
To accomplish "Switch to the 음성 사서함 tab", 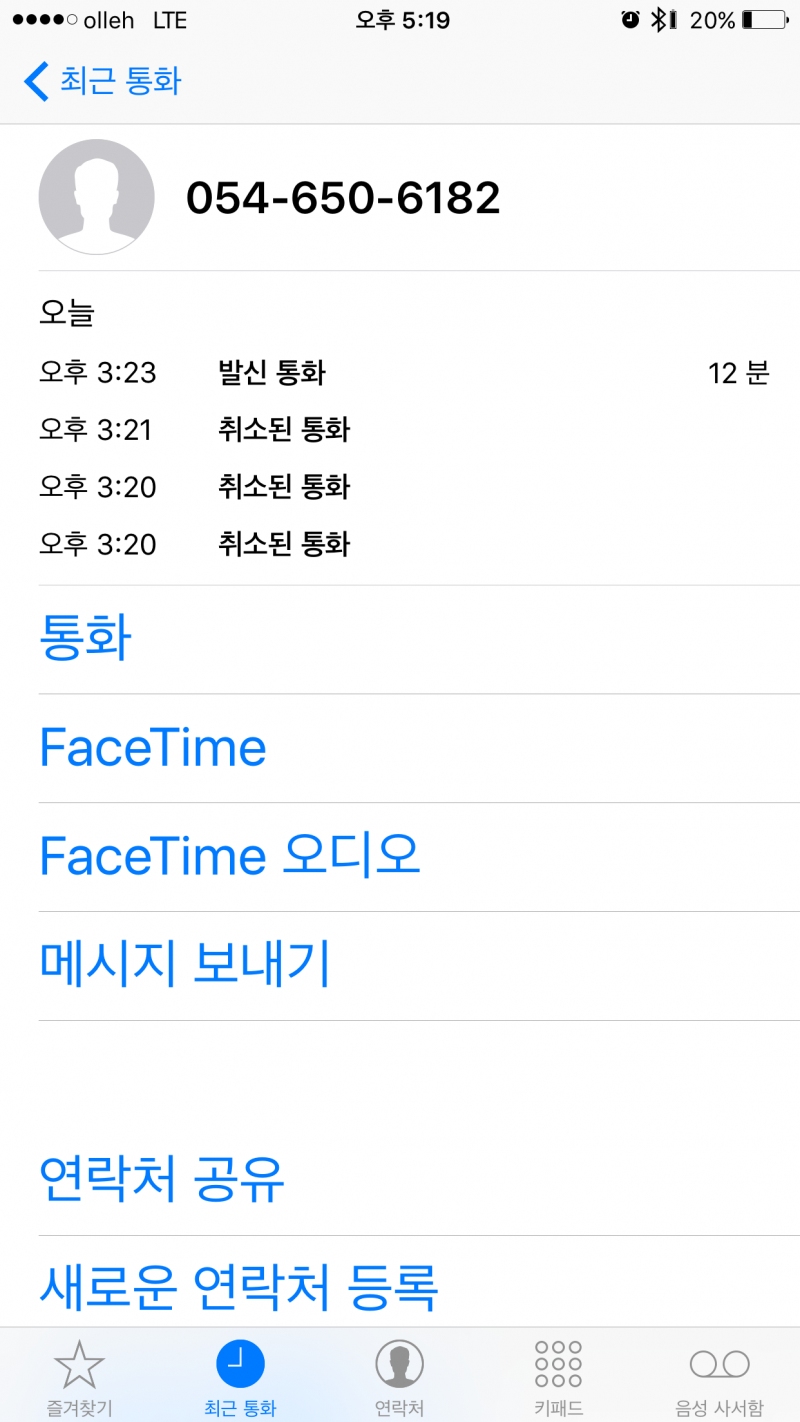I will (720, 1377).
